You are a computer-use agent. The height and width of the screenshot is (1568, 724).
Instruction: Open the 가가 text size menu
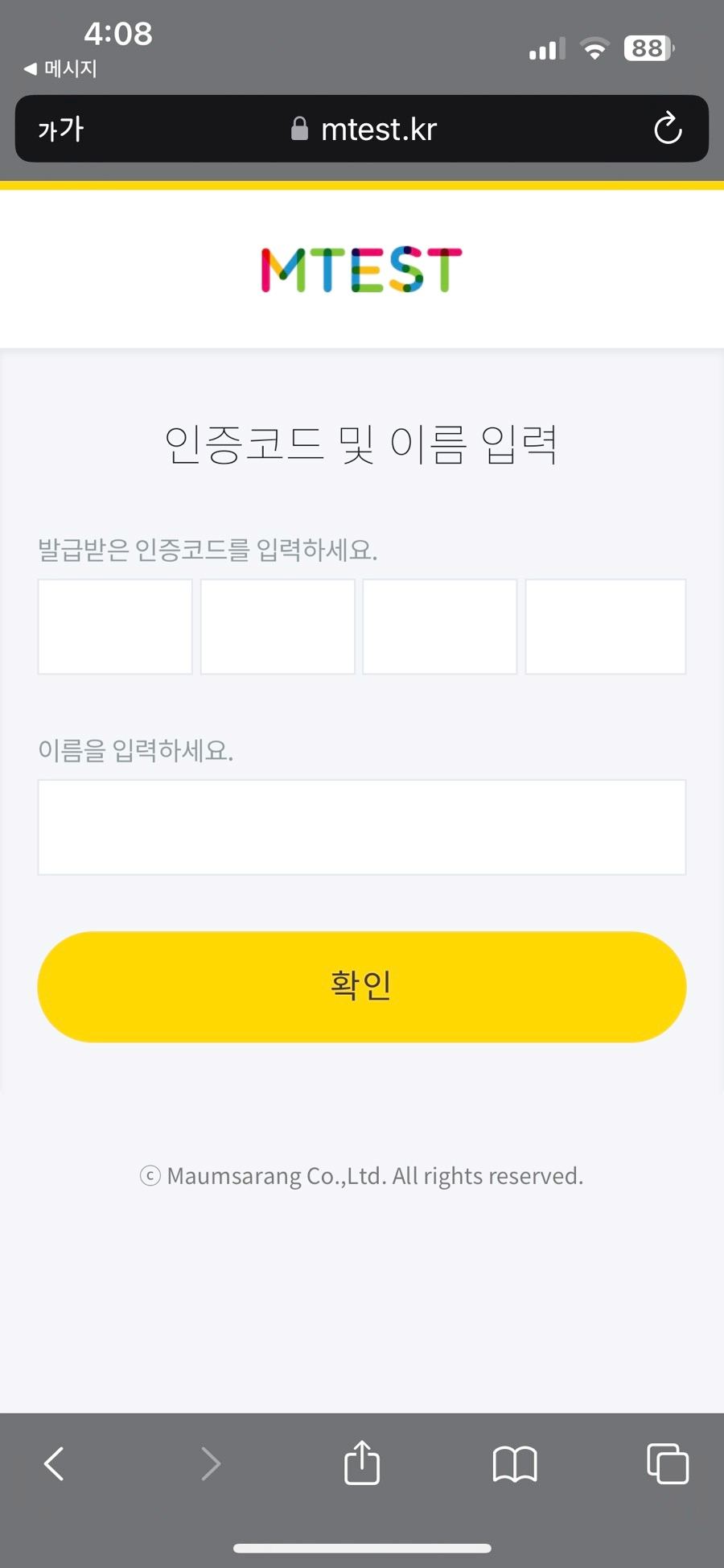(61, 129)
